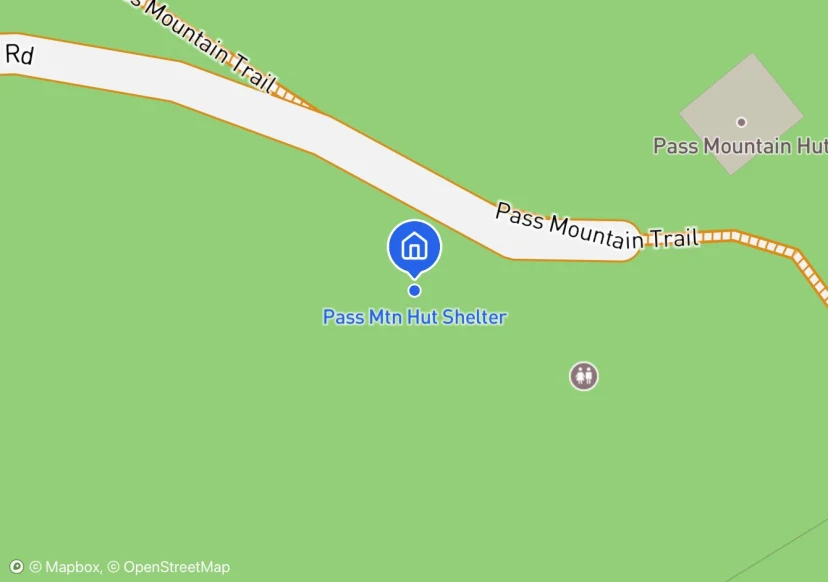Tap the Pass Mtn Hut Shelter pin

tap(414, 247)
